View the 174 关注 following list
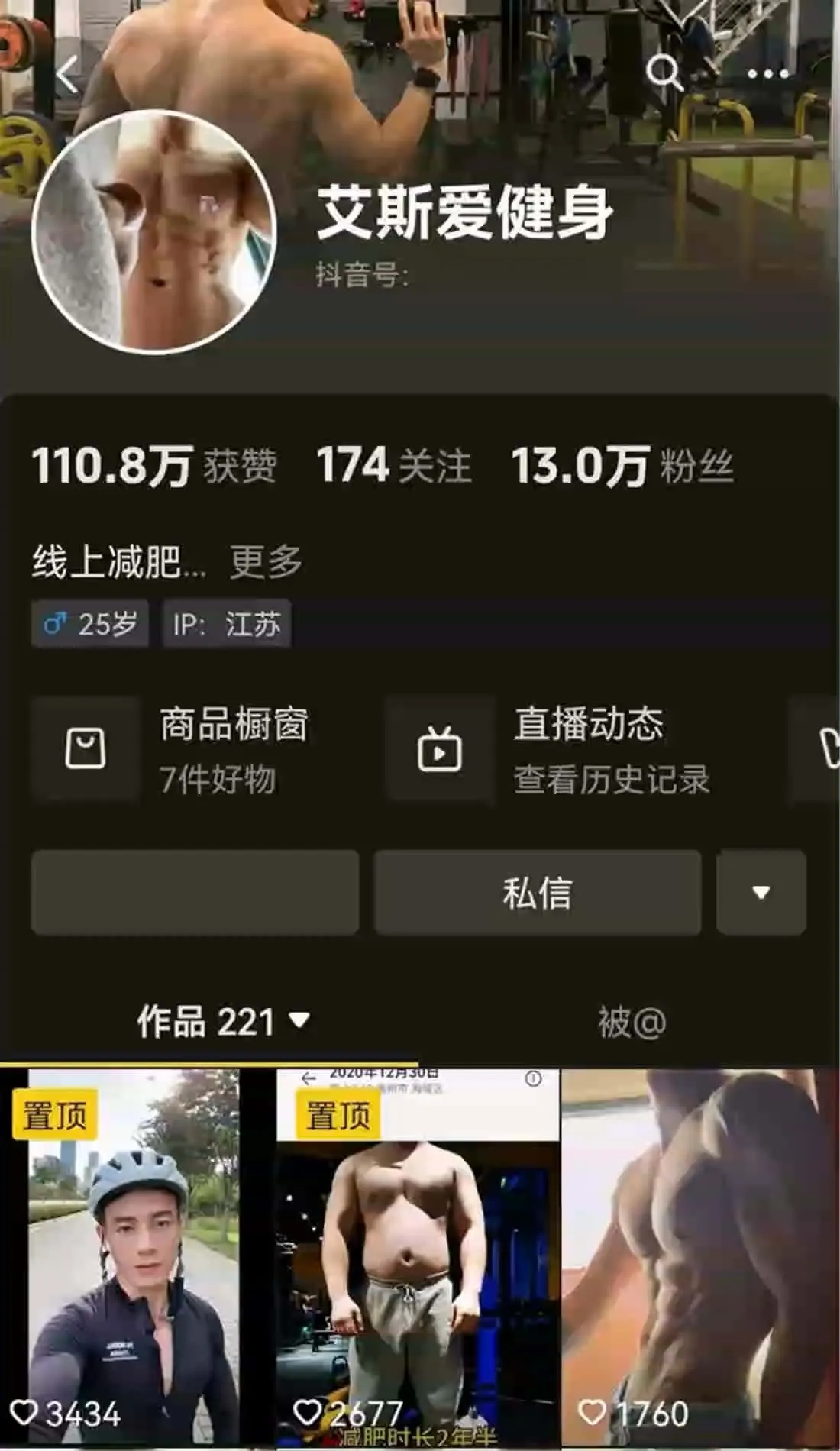 tap(393, 465)
